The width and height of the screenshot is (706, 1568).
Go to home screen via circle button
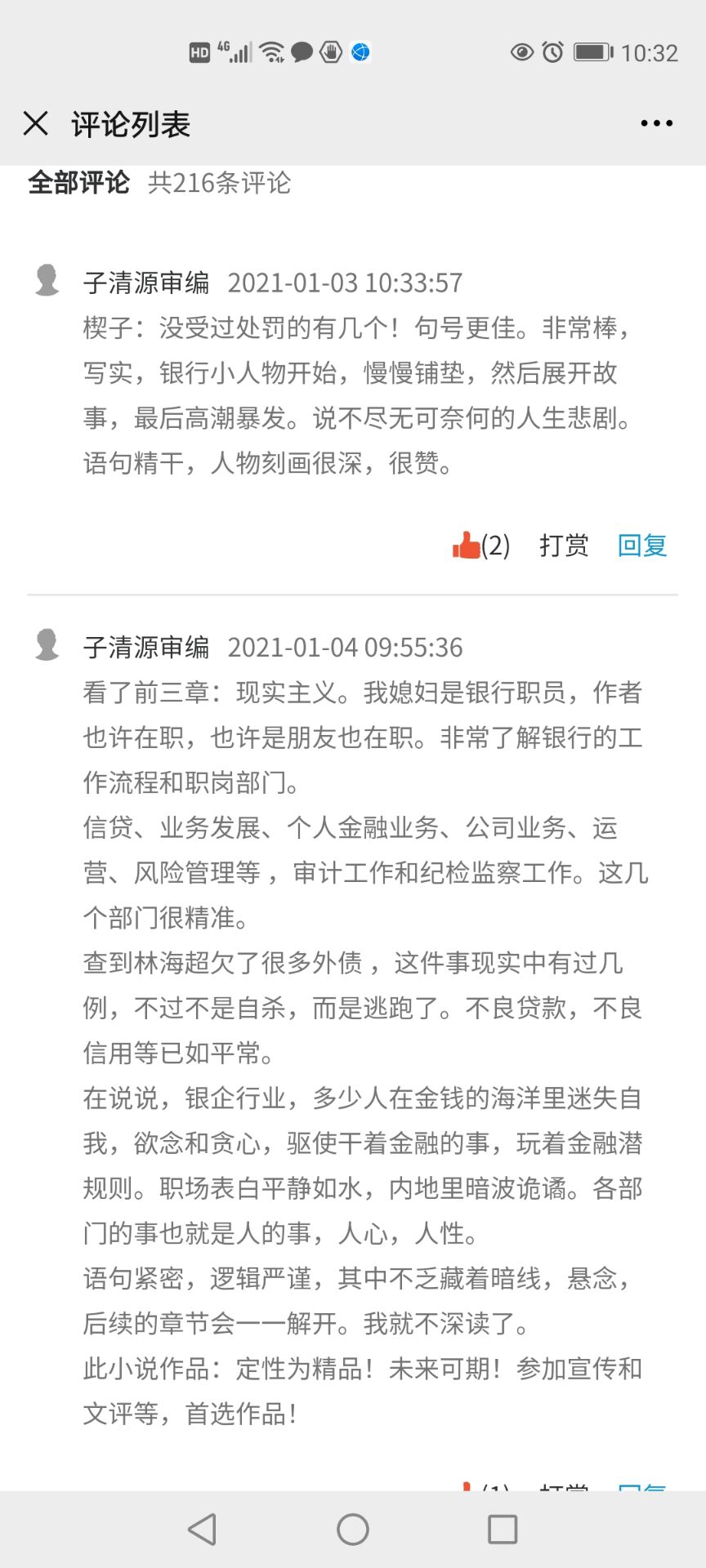(353, 1529)
